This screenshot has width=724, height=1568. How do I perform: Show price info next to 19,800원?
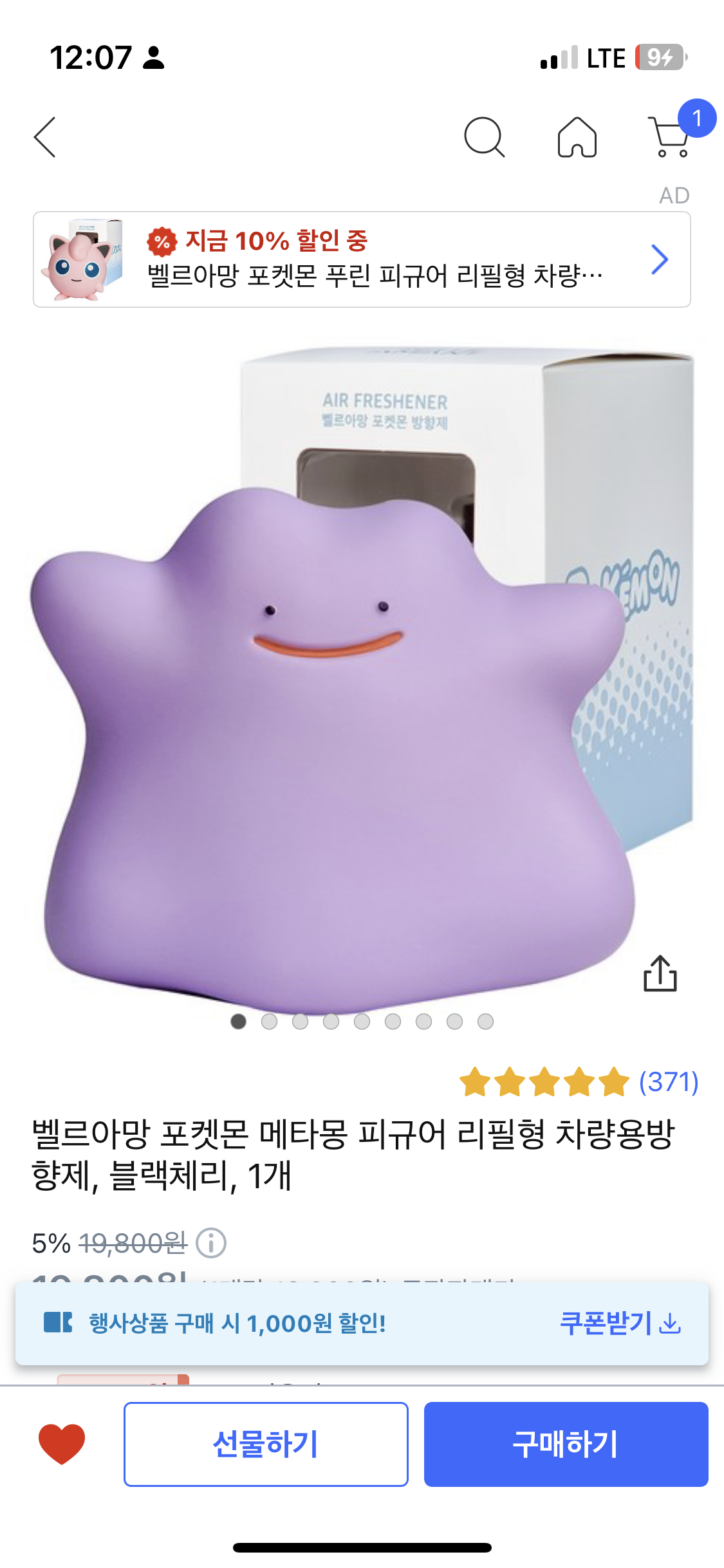(x=211, y=1243)
